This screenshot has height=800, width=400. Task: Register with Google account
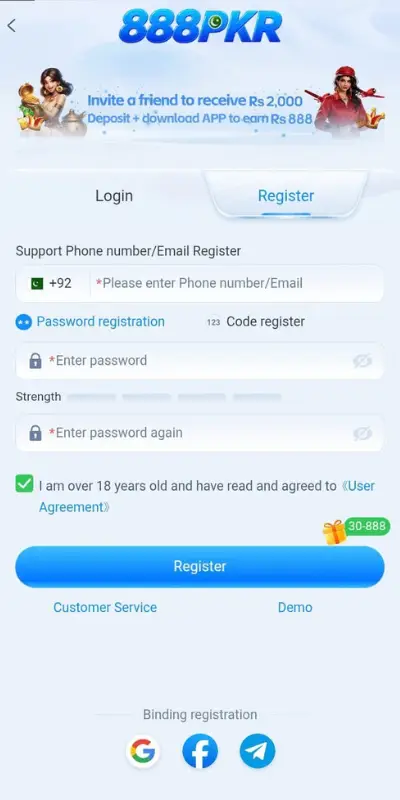143,751
